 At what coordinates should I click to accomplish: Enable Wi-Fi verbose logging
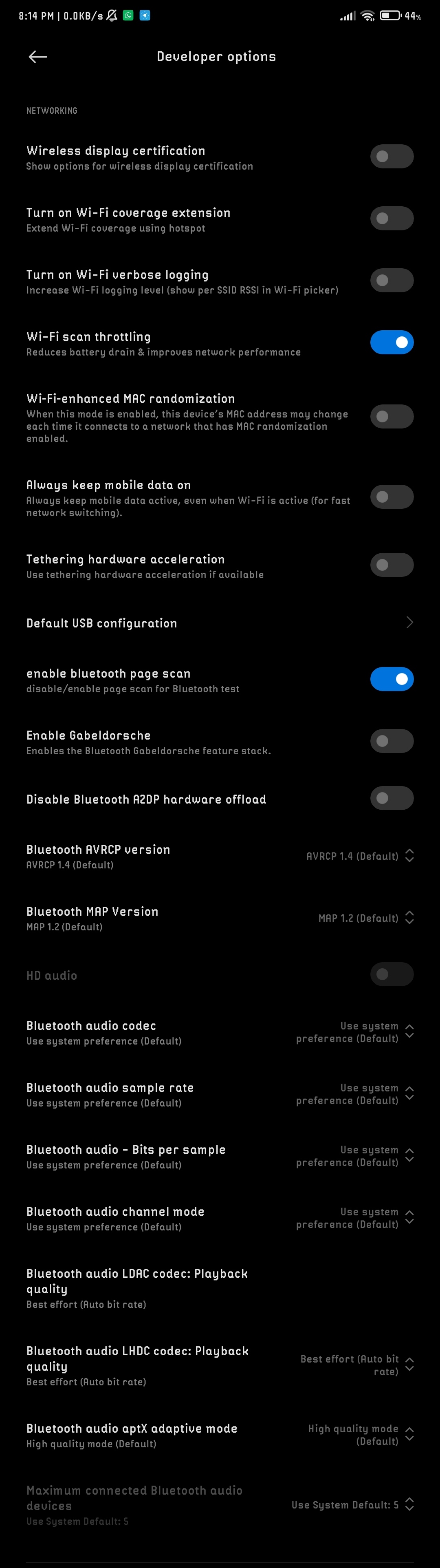[x=391, y=280]
